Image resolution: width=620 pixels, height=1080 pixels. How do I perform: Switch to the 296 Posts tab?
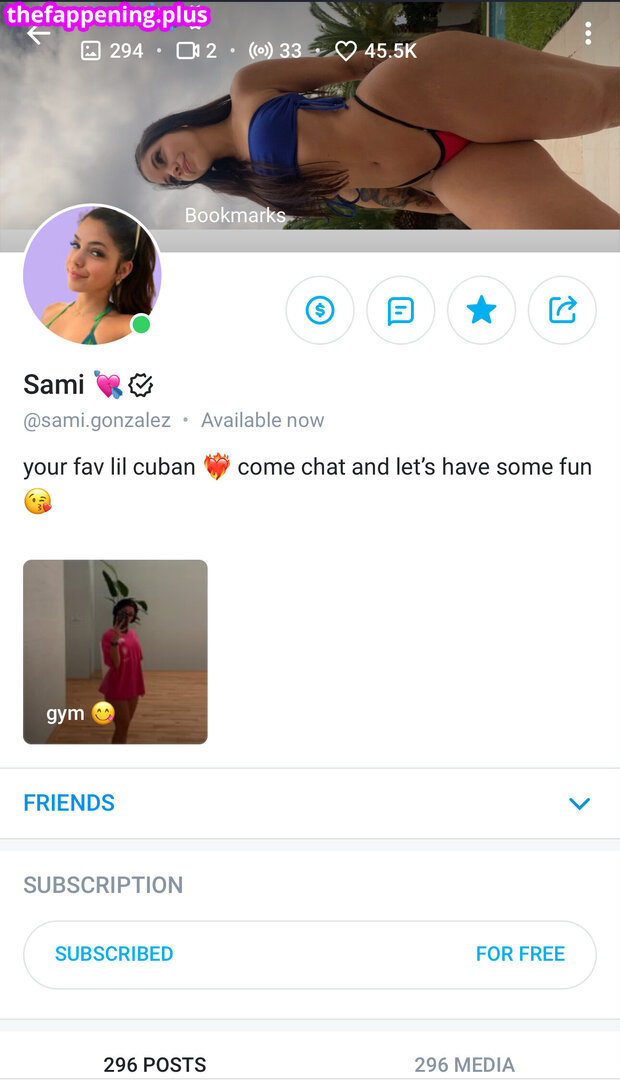tap(155, 1064)
